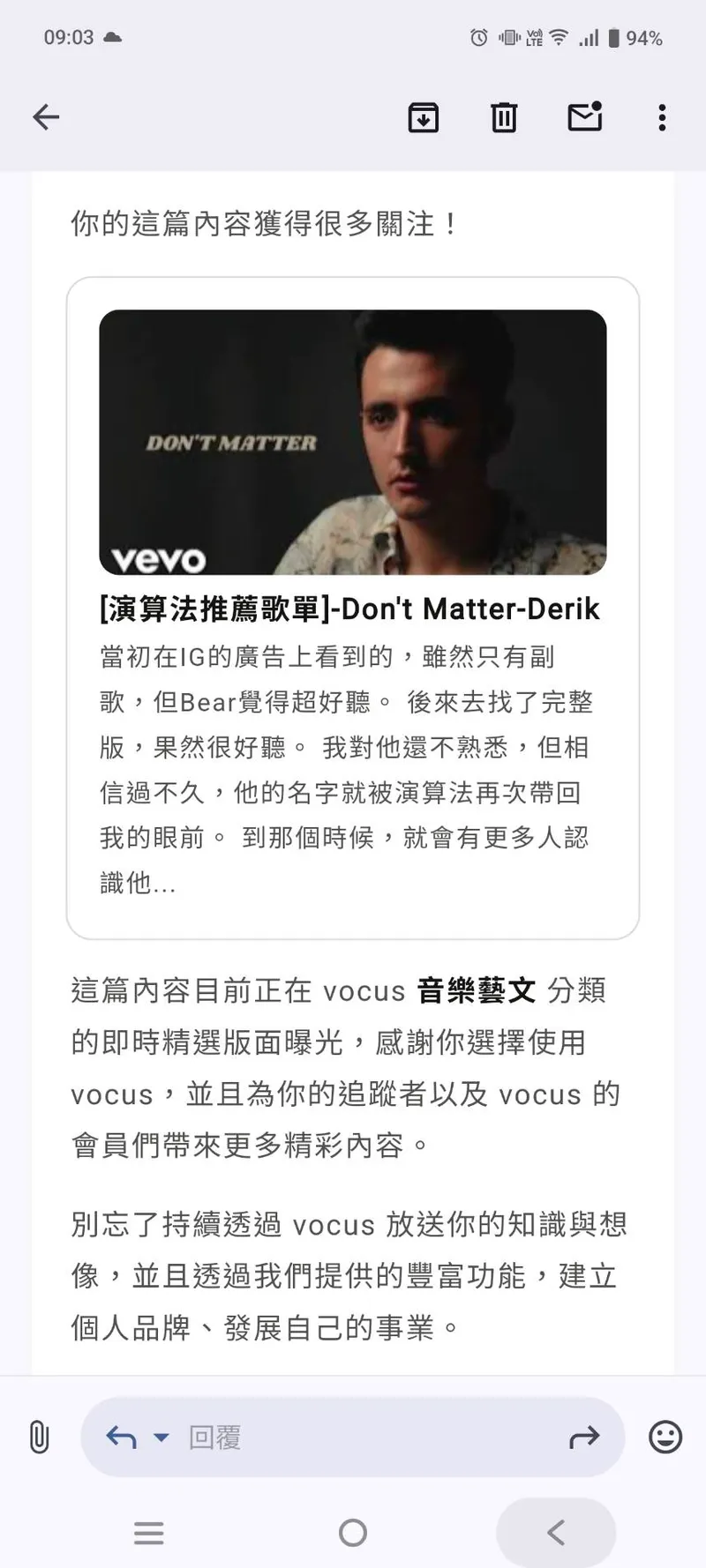The height and width of the screenshot is (1568, 706).
Task: Forward this email
Action: coord(584,1437)
